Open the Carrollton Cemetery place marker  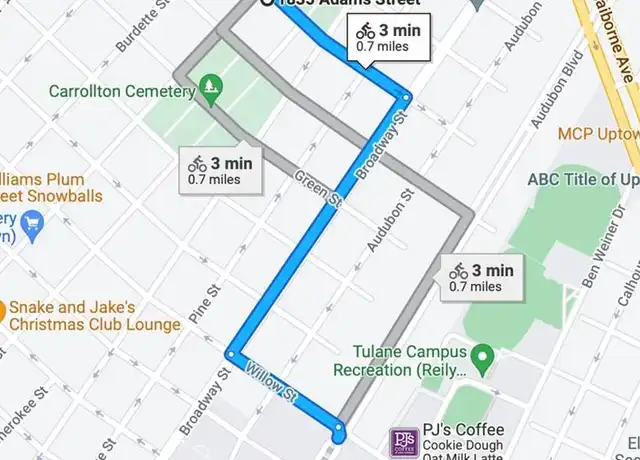pos(211,91)
